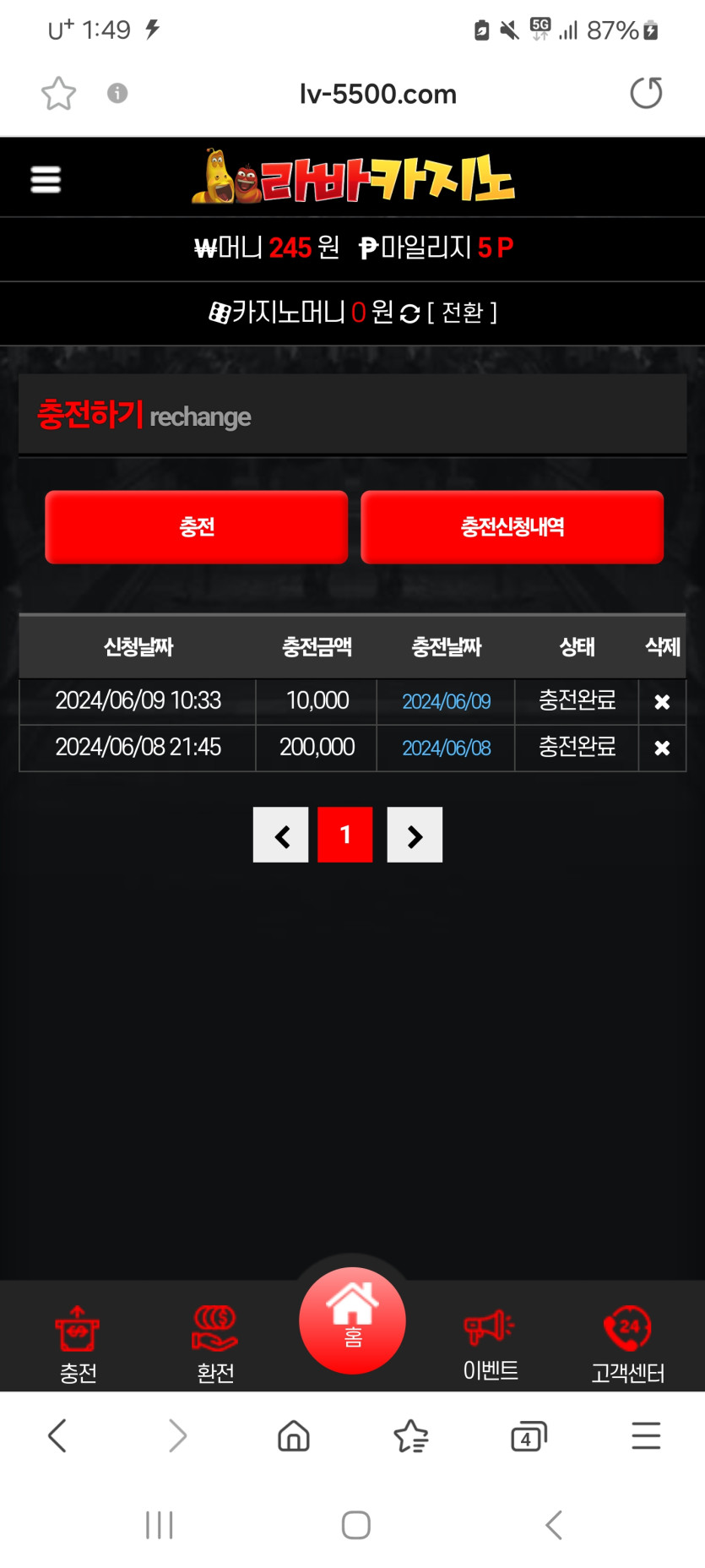
Task: Open the 충전신청내역 history
Action: [x=512, y=527]
